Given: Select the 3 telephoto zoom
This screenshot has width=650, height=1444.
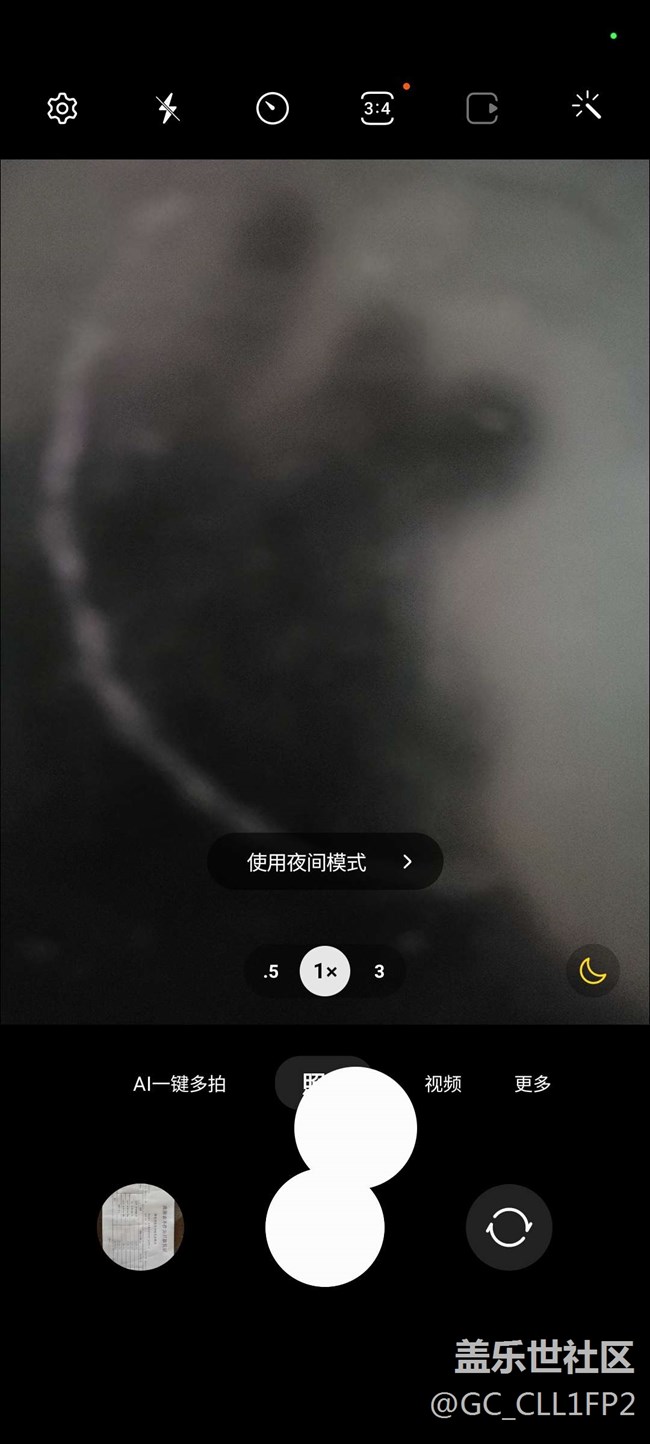Looking at the screenshot, I should click(379, 971).
